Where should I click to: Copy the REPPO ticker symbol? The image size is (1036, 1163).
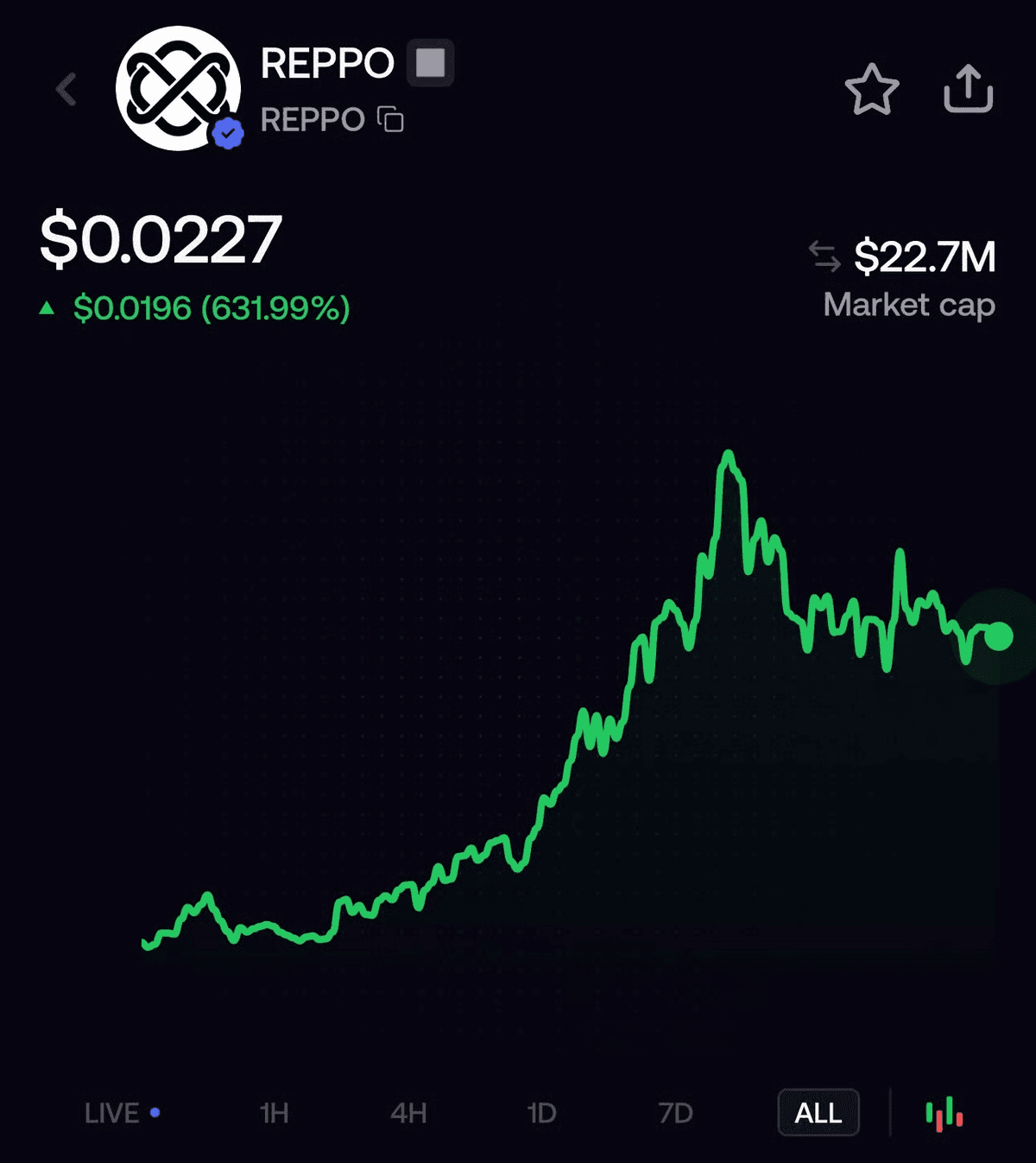tap(391, 120)
